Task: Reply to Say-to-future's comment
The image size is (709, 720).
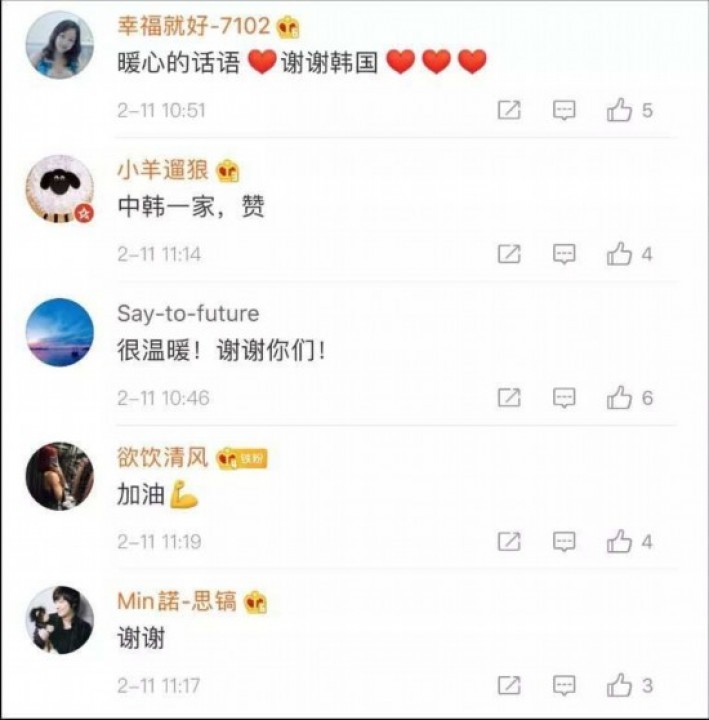Action: [x=565, y=398]
